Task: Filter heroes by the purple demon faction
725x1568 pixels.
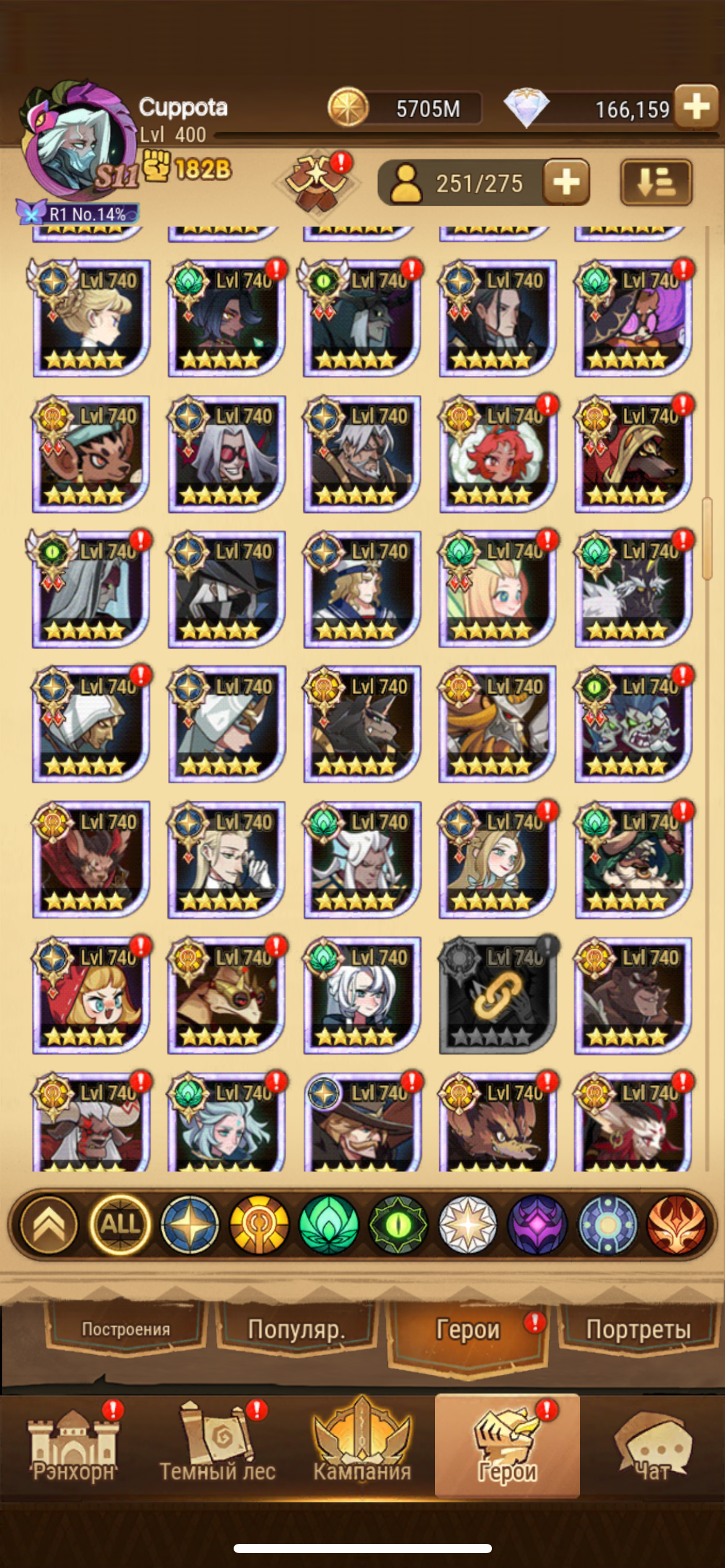Action: point(537,1225)
